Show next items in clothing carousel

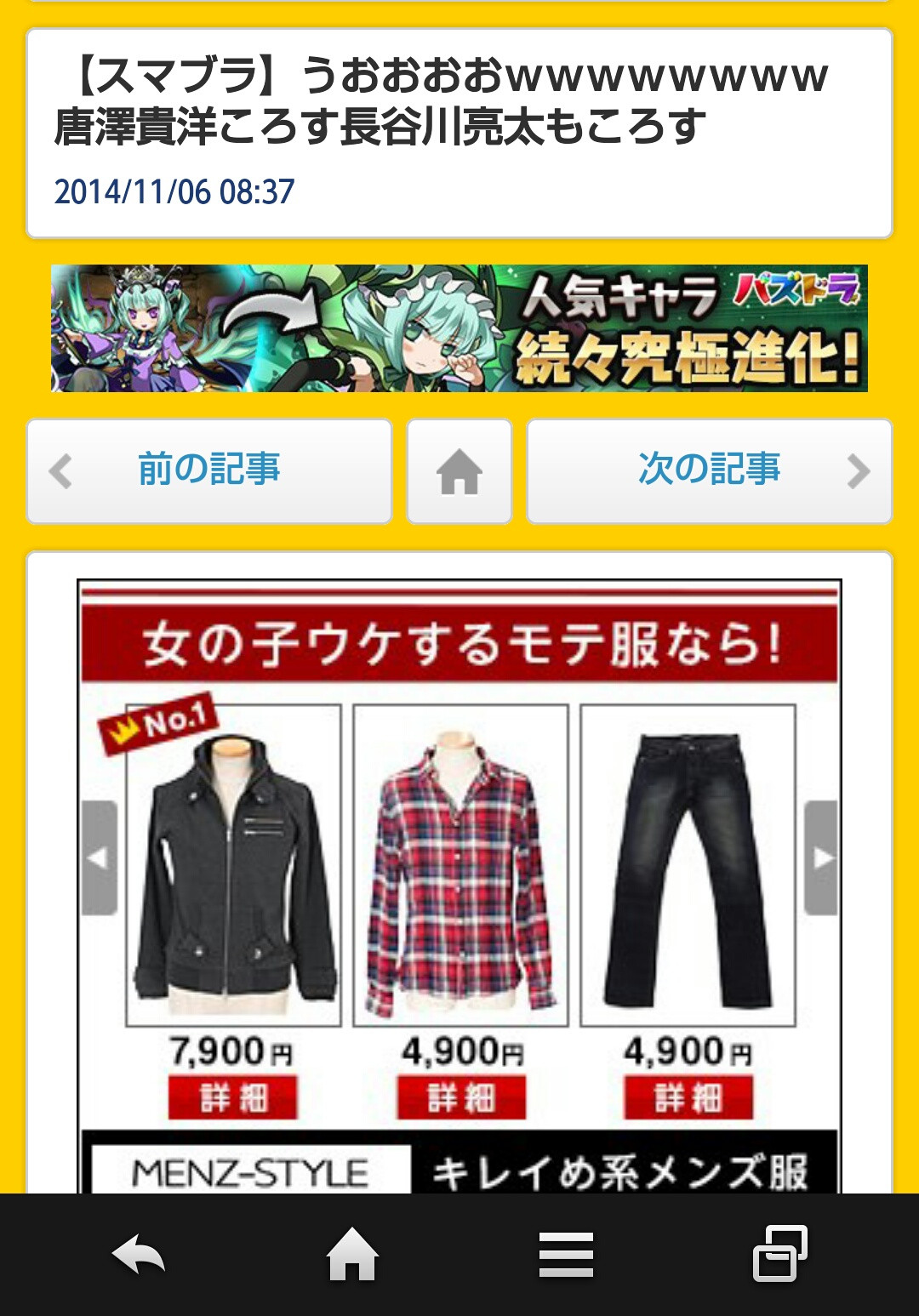[x=821, y=857]
